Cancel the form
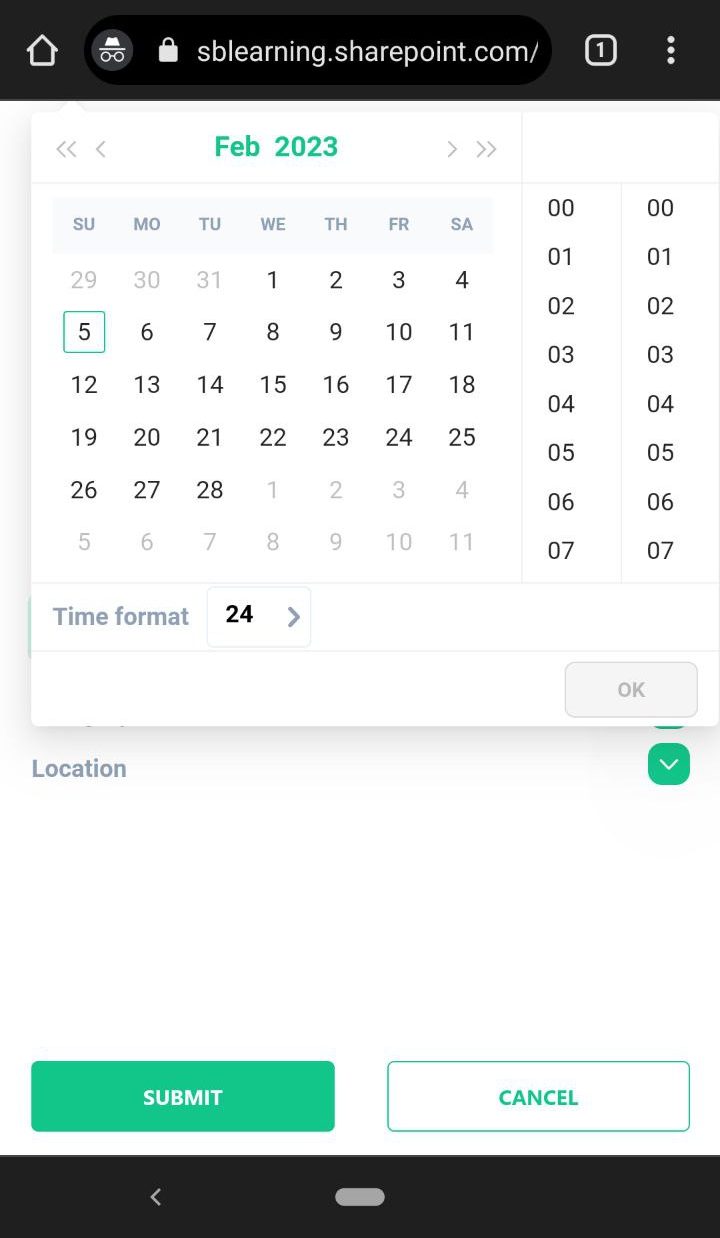 pos(538,1096)
